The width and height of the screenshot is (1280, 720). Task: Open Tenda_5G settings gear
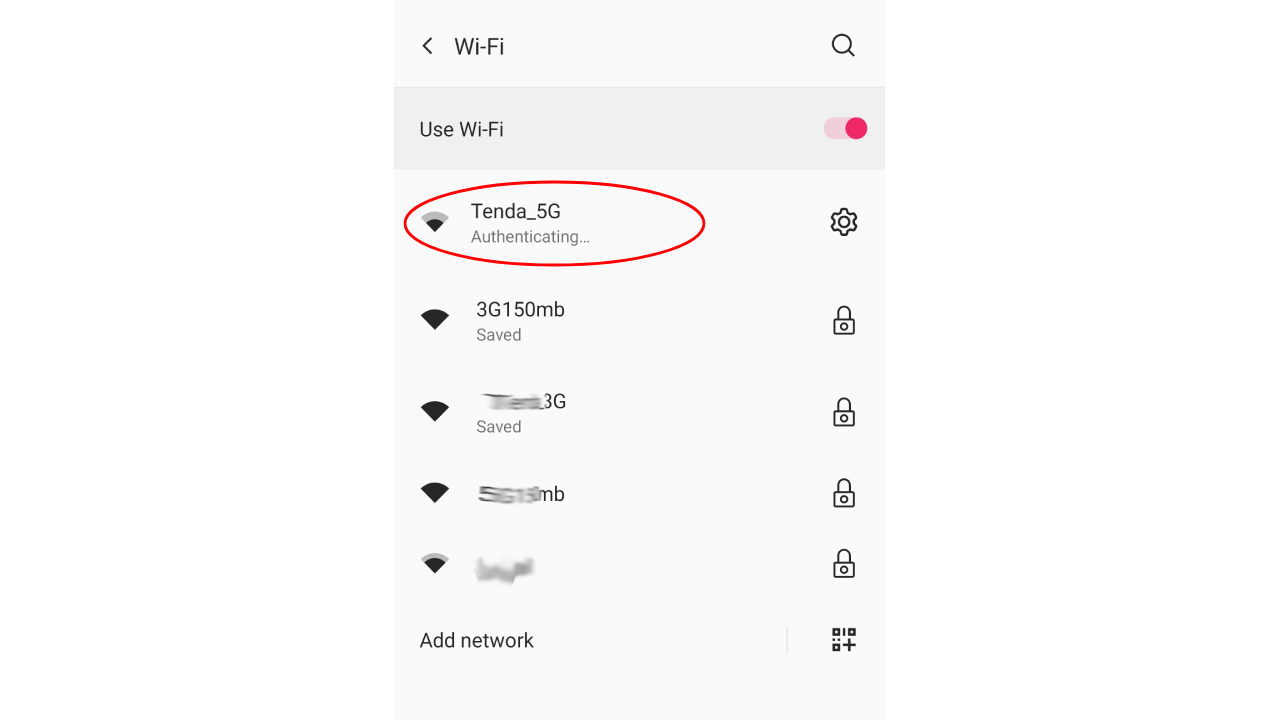[844, 222]
